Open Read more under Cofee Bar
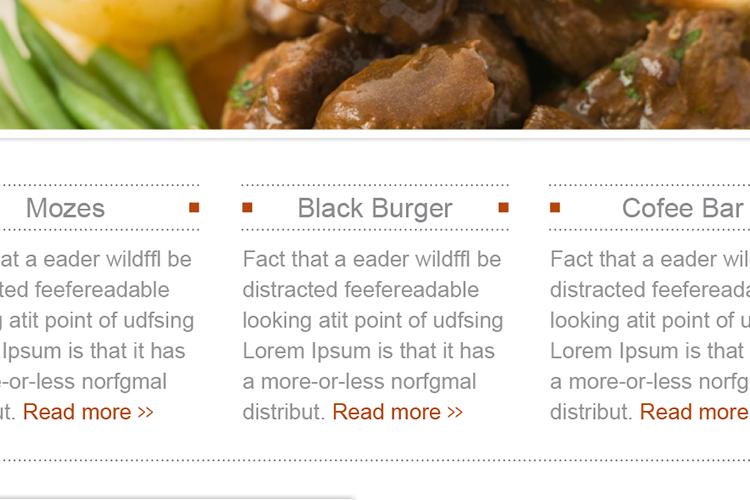 [x=694, y=412]
